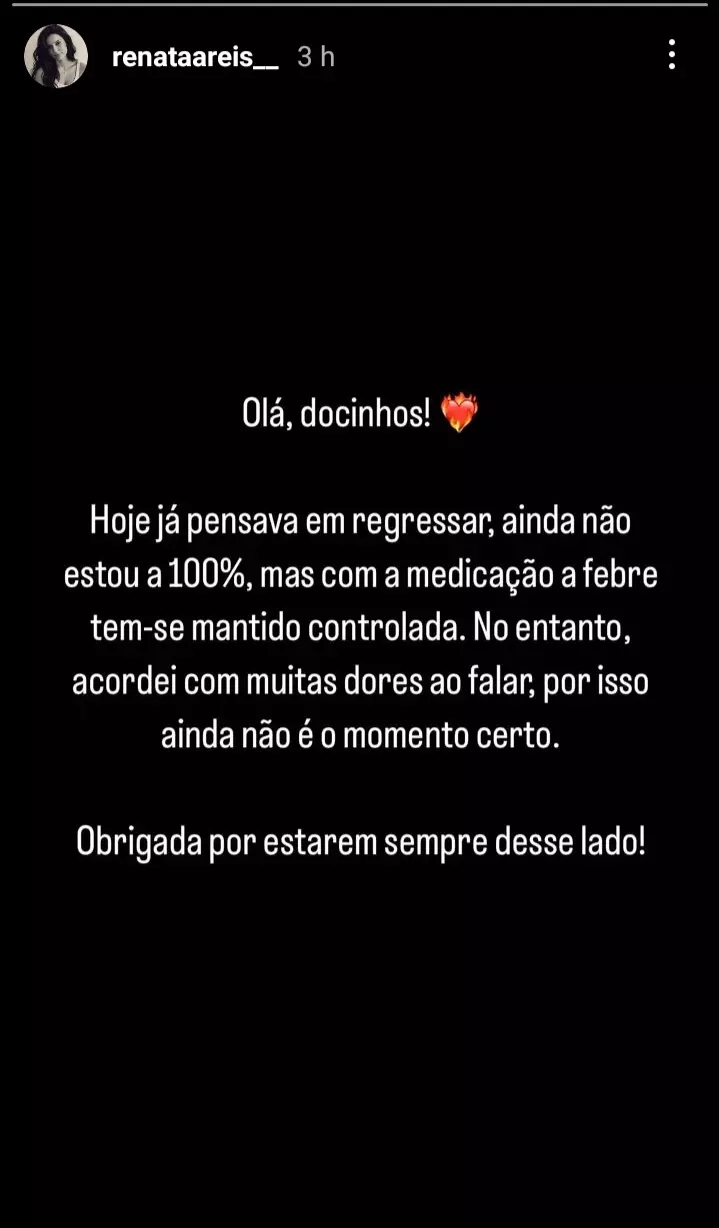This screenshot has height=1228, width=719.
Task: Tap the renataareis__ username
Action: point(196,57)
